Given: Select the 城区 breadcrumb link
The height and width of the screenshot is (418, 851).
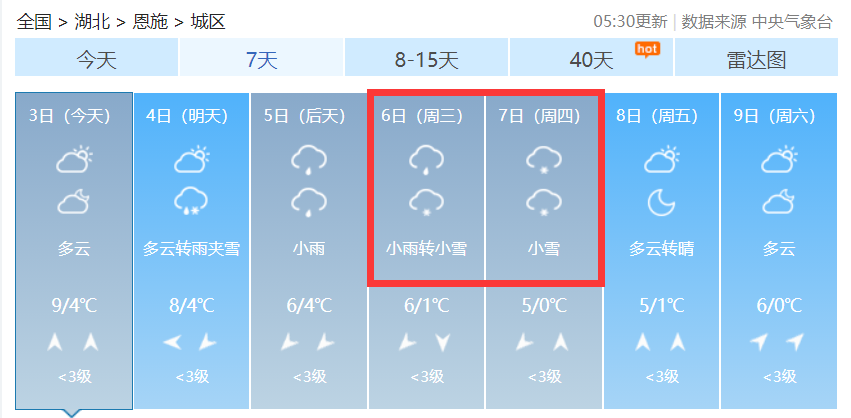Looking at the screenshot, I should point(208,21).
